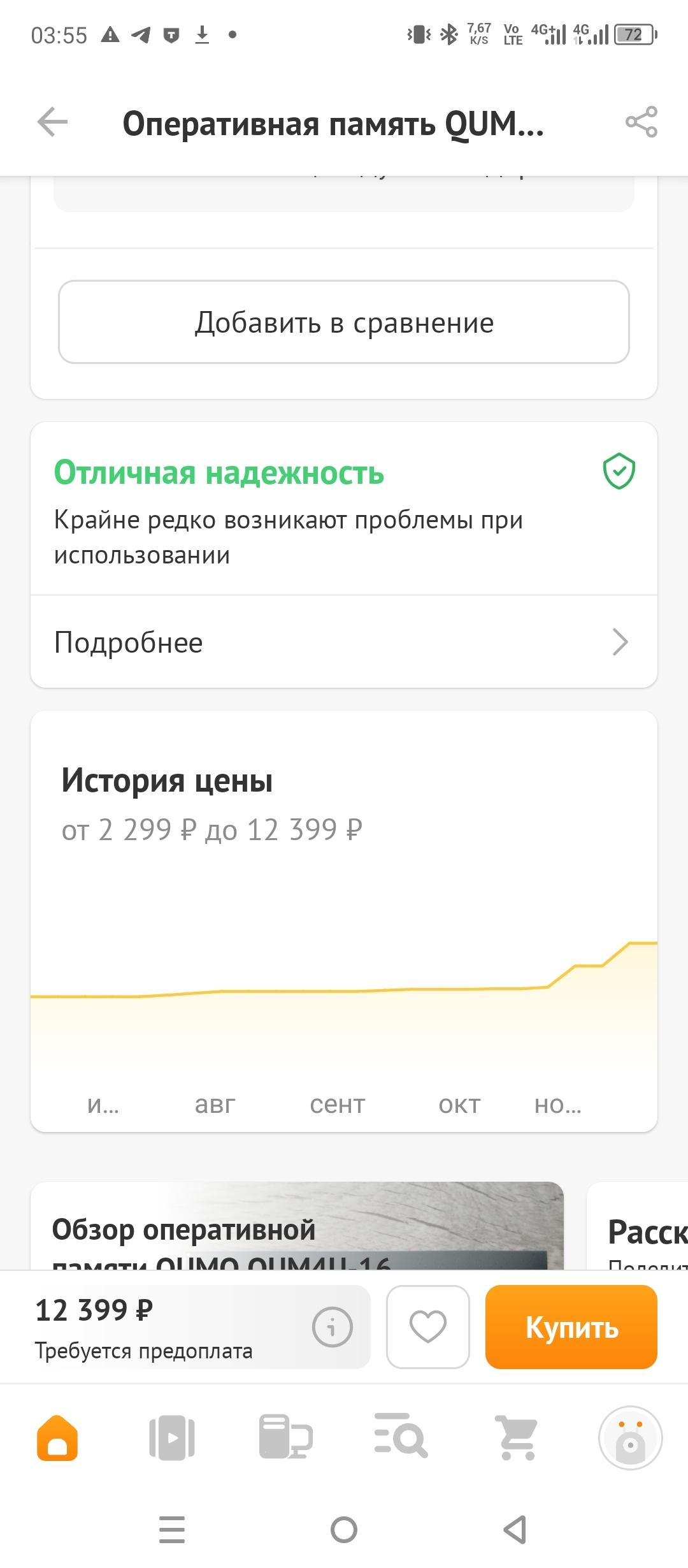Image resolution: width=688 pixels, height=1568 pixels.
Task: Open the profile avatar tab
Action: [630, 1438]
